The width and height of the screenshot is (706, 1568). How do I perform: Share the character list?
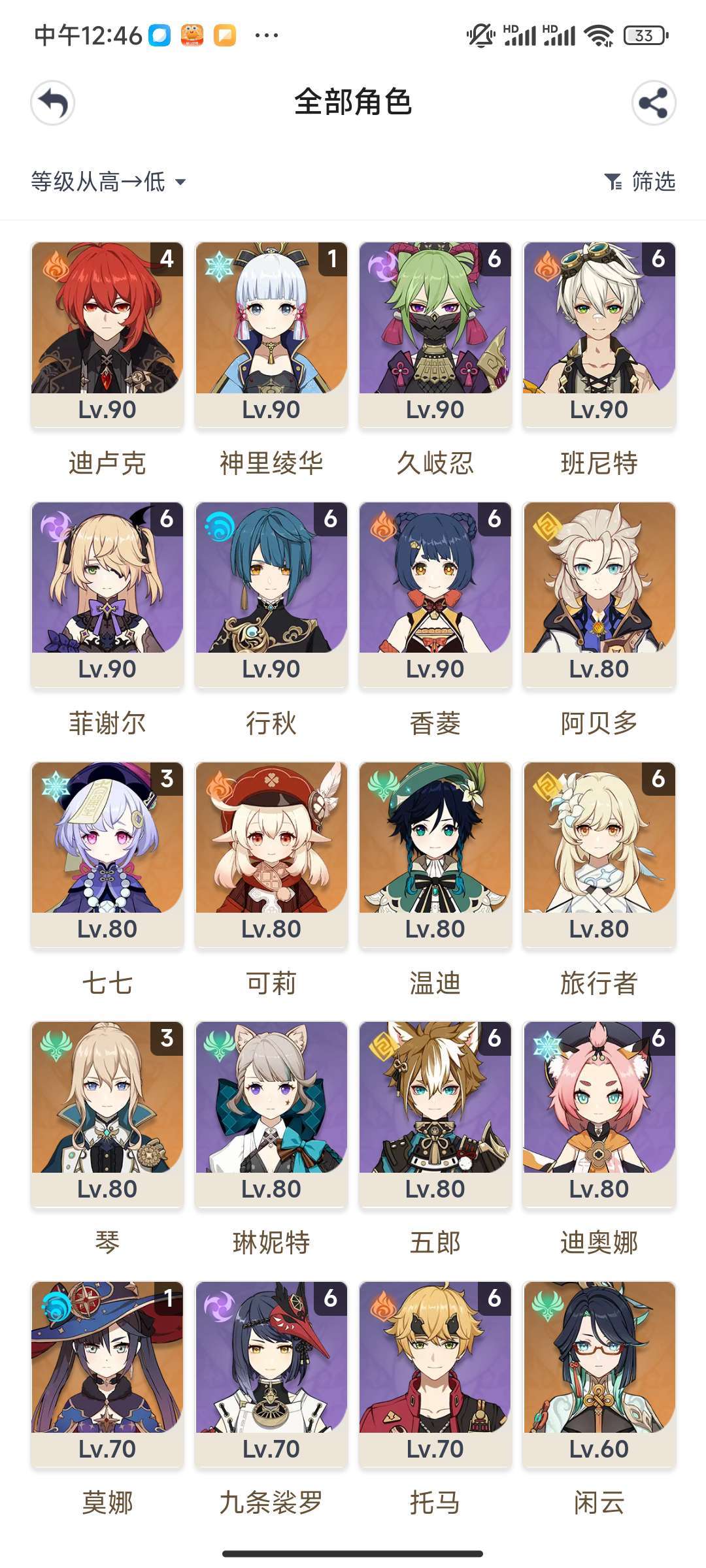coord(653,103)
